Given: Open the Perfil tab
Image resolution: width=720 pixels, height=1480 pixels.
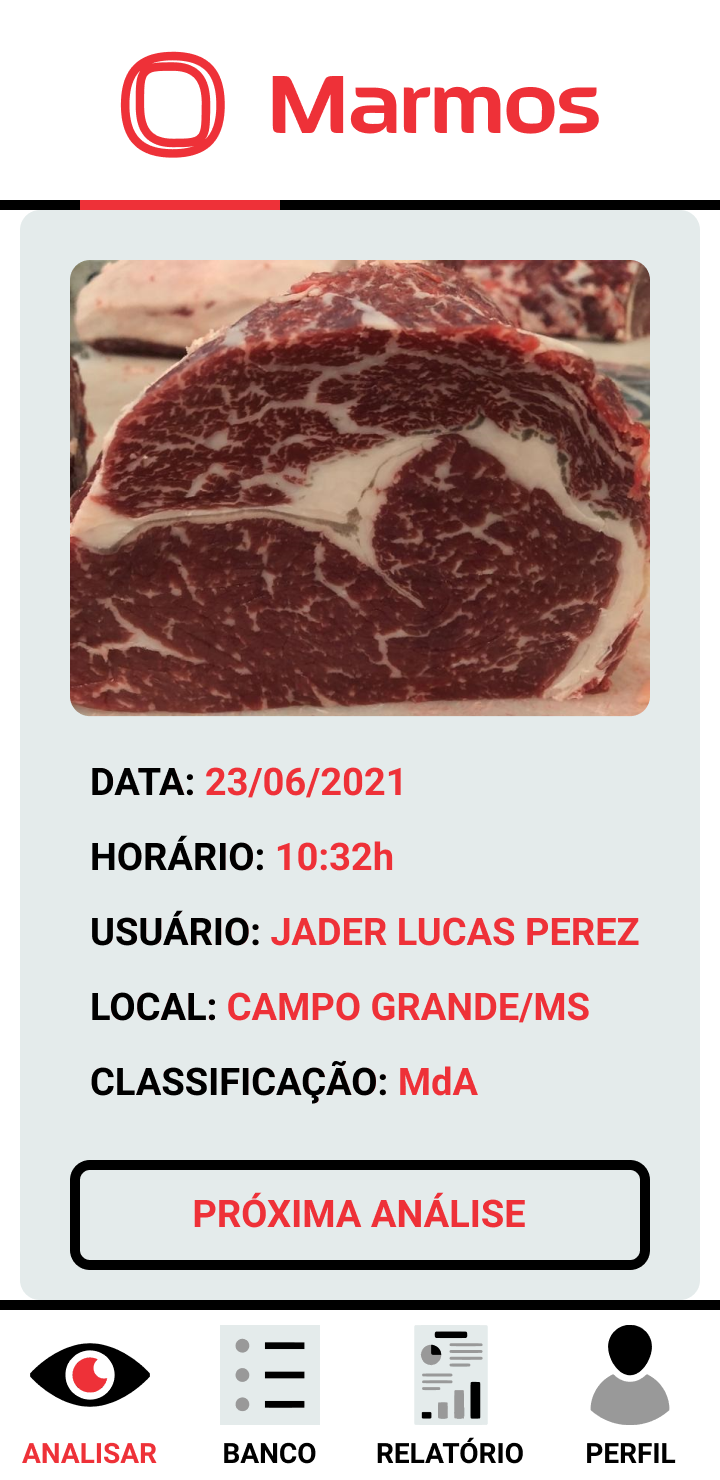Looking at the screenshot, I should [x=630, y=1395].
